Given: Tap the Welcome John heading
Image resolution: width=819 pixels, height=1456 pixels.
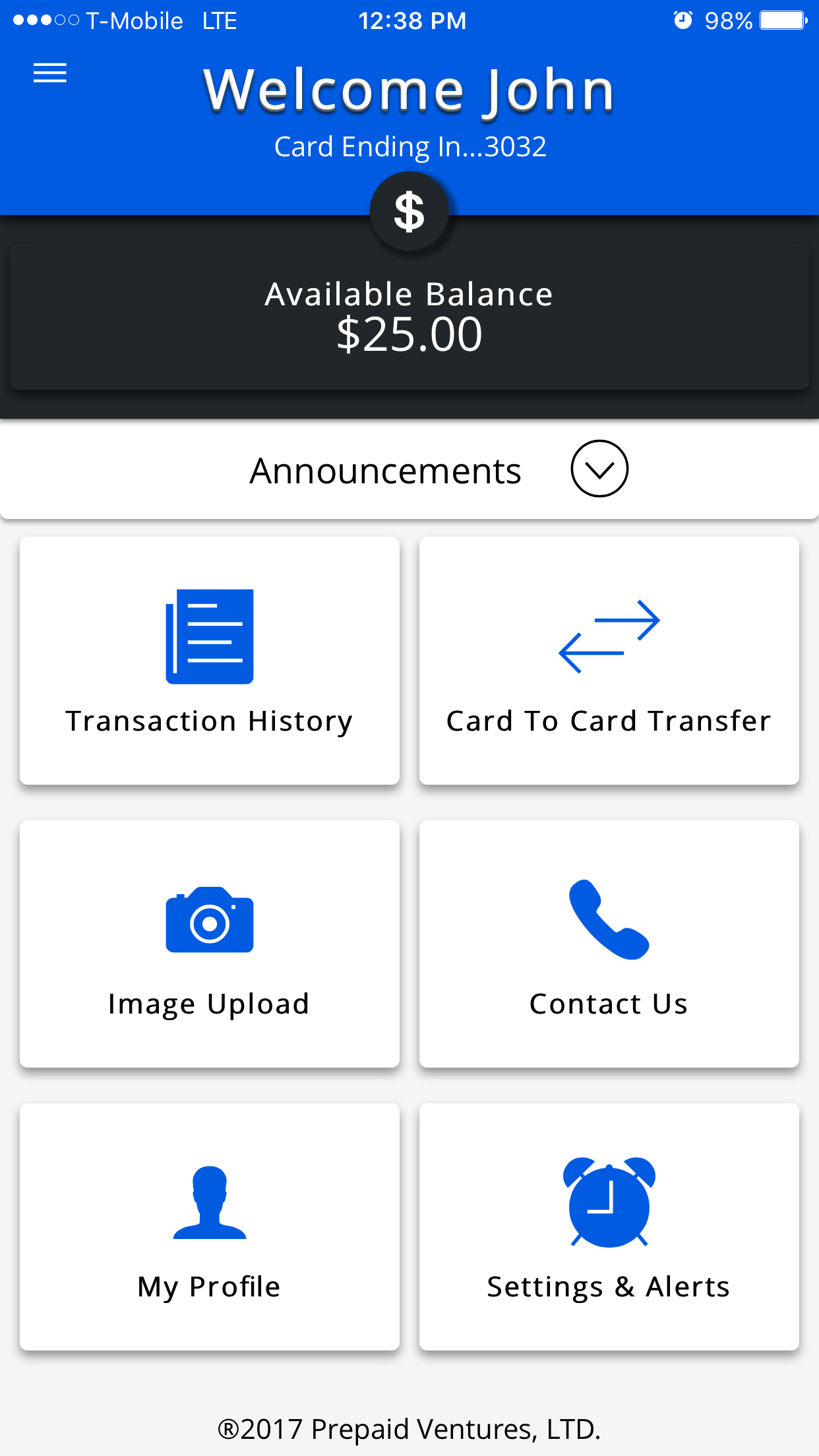Looking at the screenshot, I should (409, 89).
